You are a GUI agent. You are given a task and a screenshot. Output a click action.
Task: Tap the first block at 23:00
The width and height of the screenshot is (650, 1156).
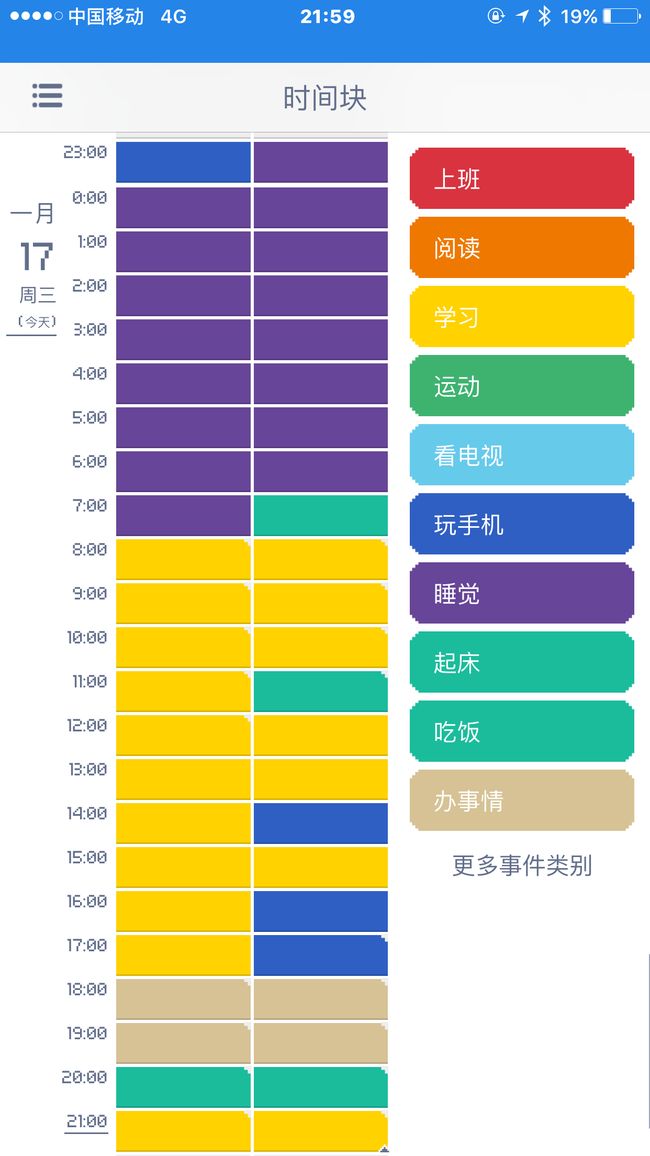pos(184,162)
